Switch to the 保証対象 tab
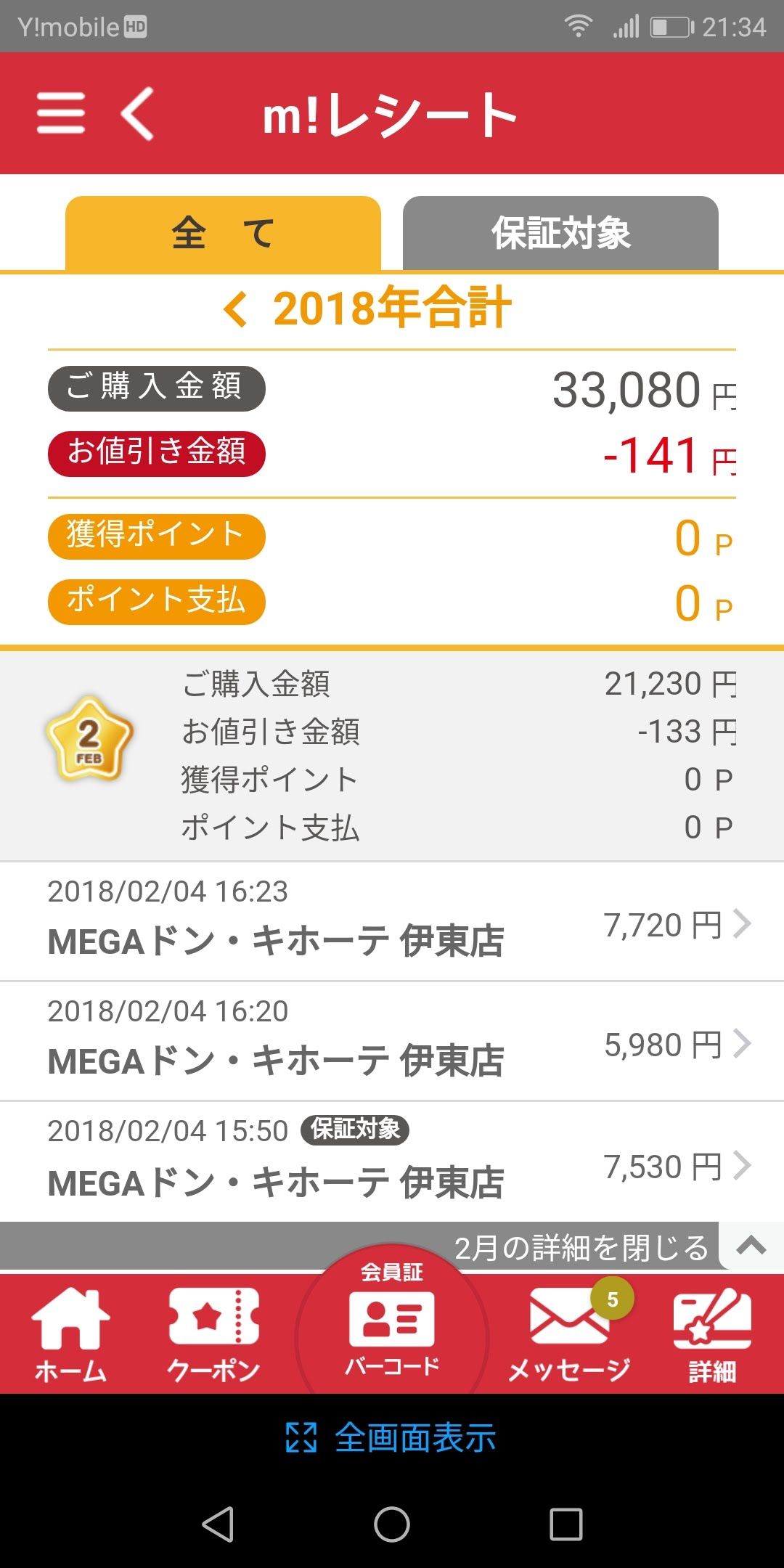This screenshot has width=784, height=1568. tap(560, 233)
